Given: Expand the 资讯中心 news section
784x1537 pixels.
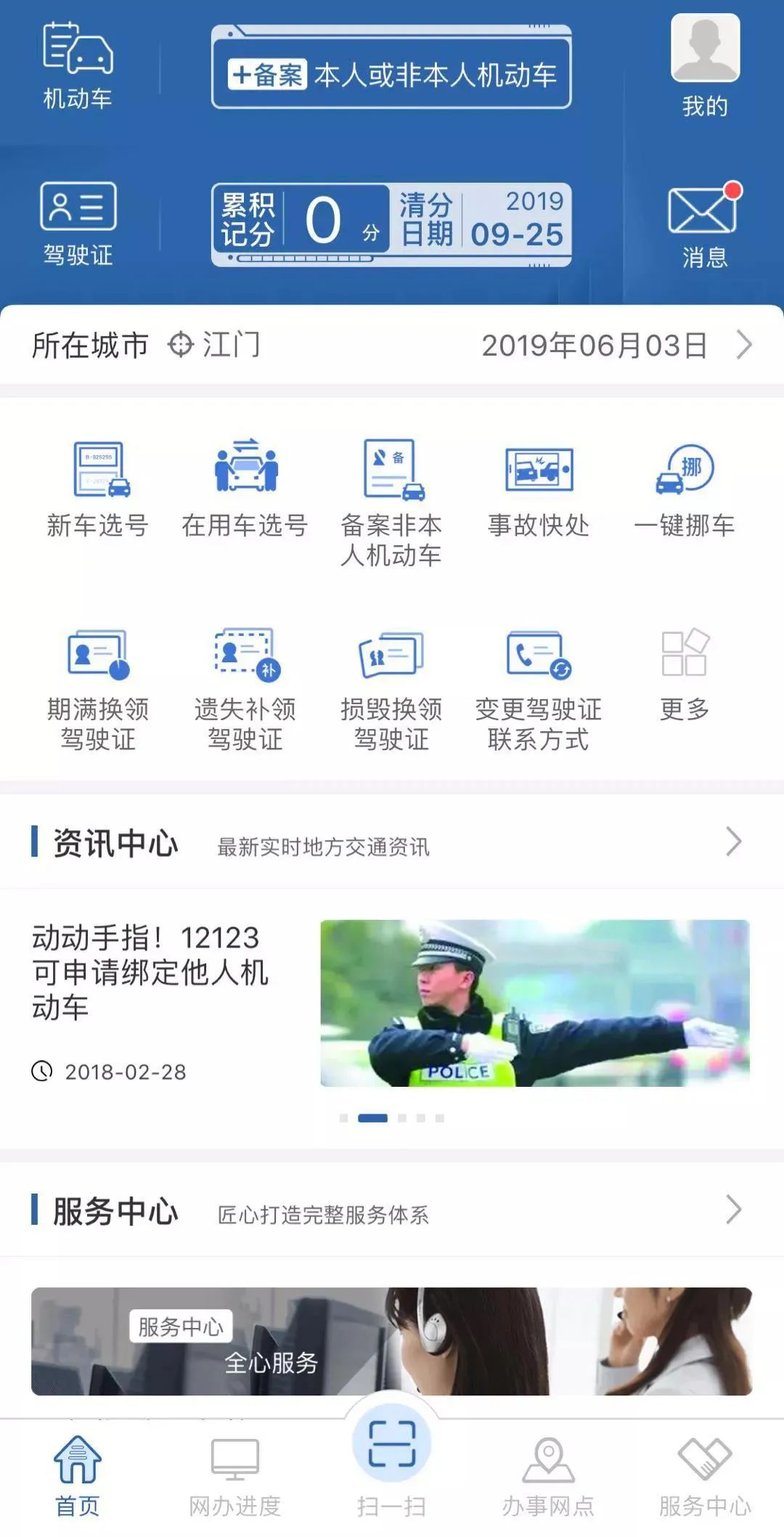Looking at the screenshot, I should tap(733, 842).
